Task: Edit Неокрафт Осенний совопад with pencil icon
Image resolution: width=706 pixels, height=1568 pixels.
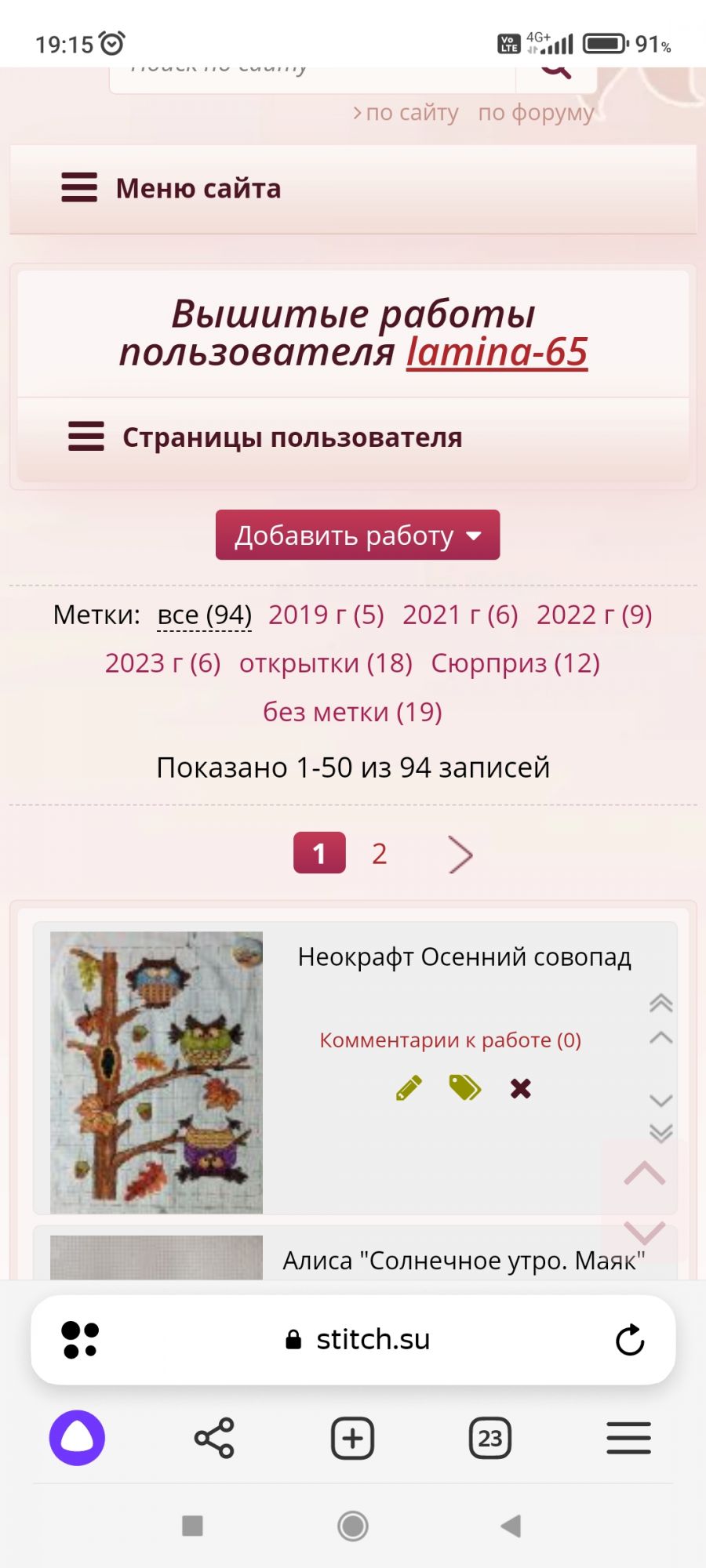Action: pyautogui.click(x=409, y=1088)
